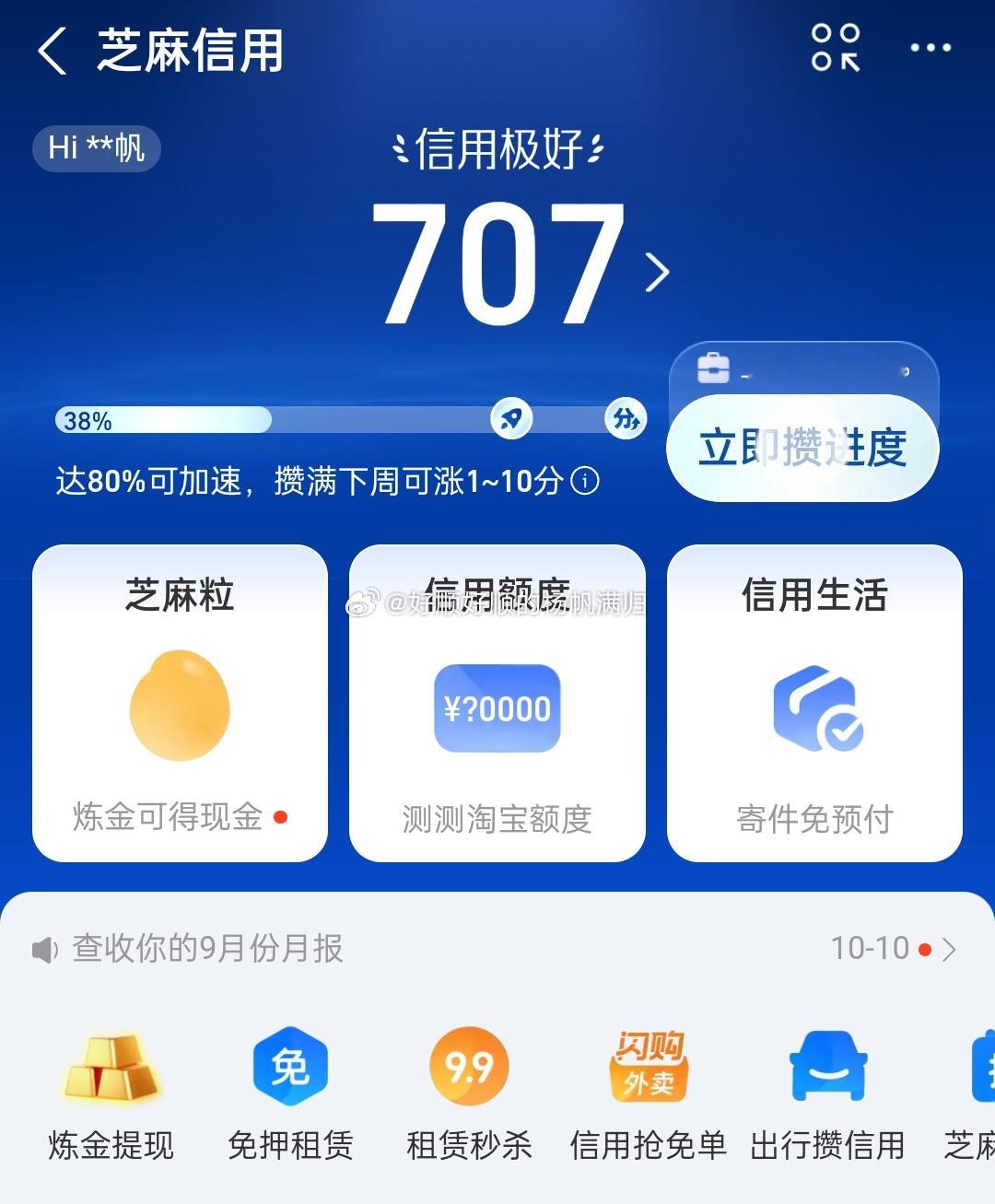Tap the golden sesame seed on 芝麻粒 card
The image size is (995, 1204).
(x=180, y=705)
